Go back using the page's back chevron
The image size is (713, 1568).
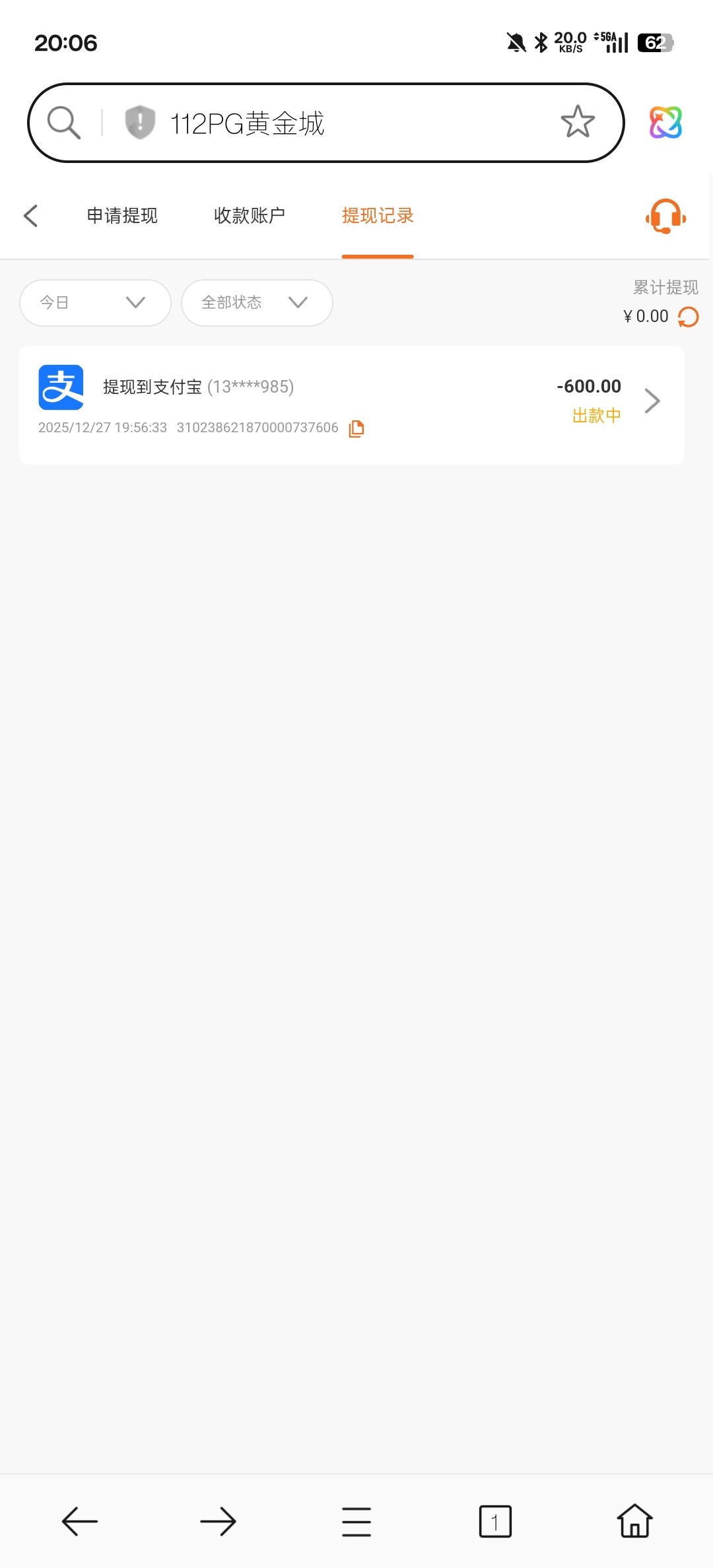tap(31, 216)
